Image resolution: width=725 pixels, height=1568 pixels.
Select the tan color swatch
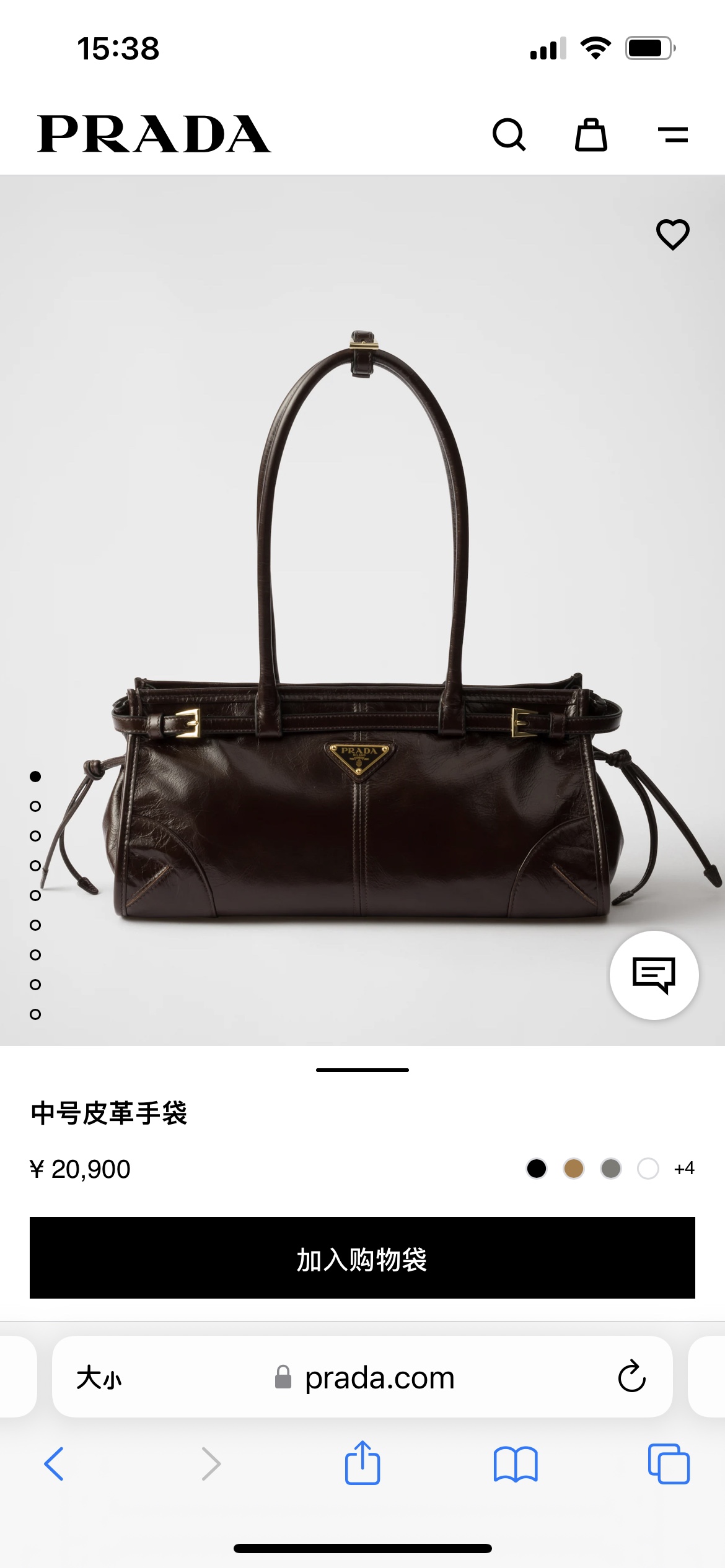click(x=574, y=1169)
